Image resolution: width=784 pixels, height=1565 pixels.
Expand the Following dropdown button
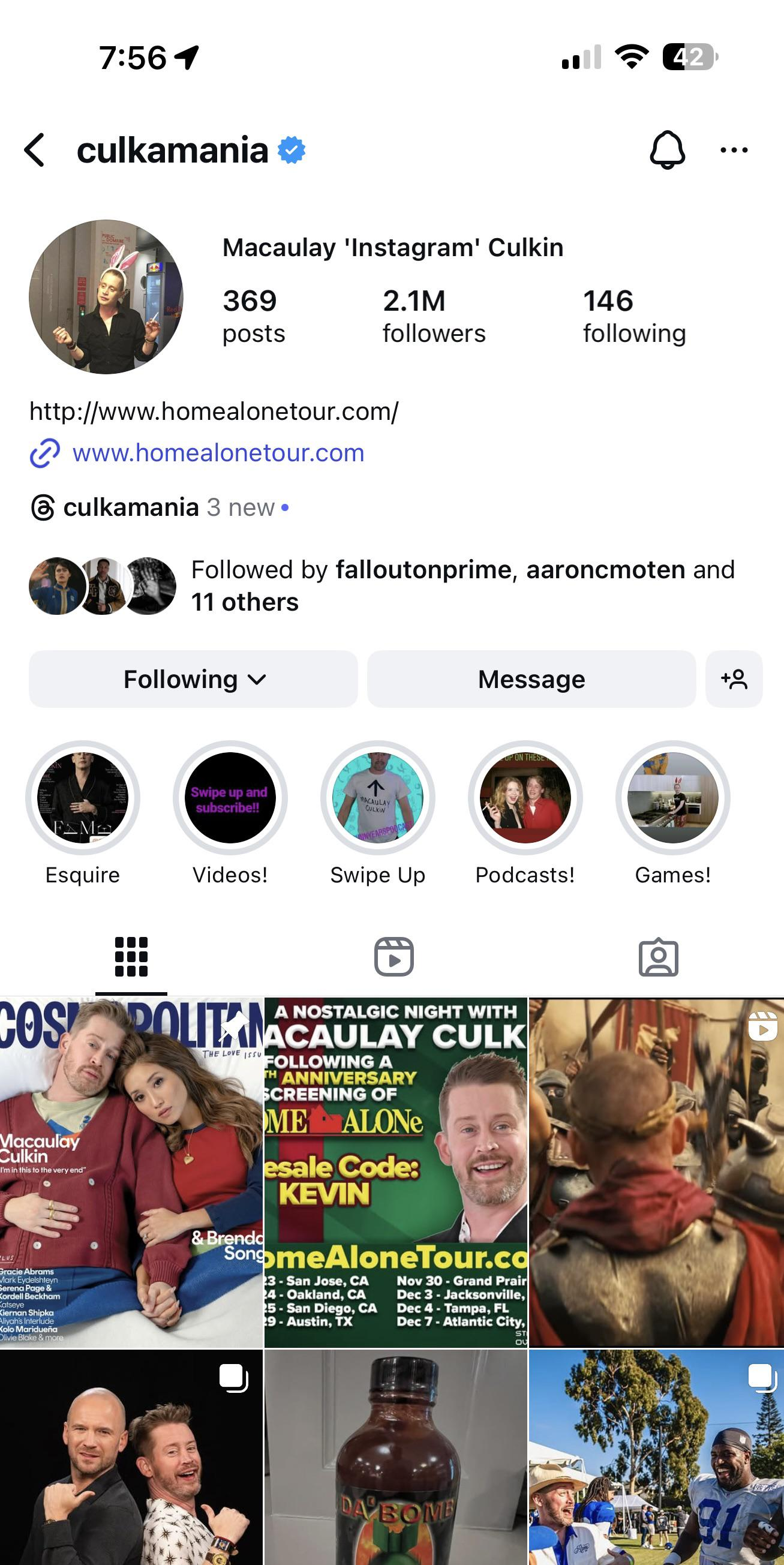tap(193, 679)
